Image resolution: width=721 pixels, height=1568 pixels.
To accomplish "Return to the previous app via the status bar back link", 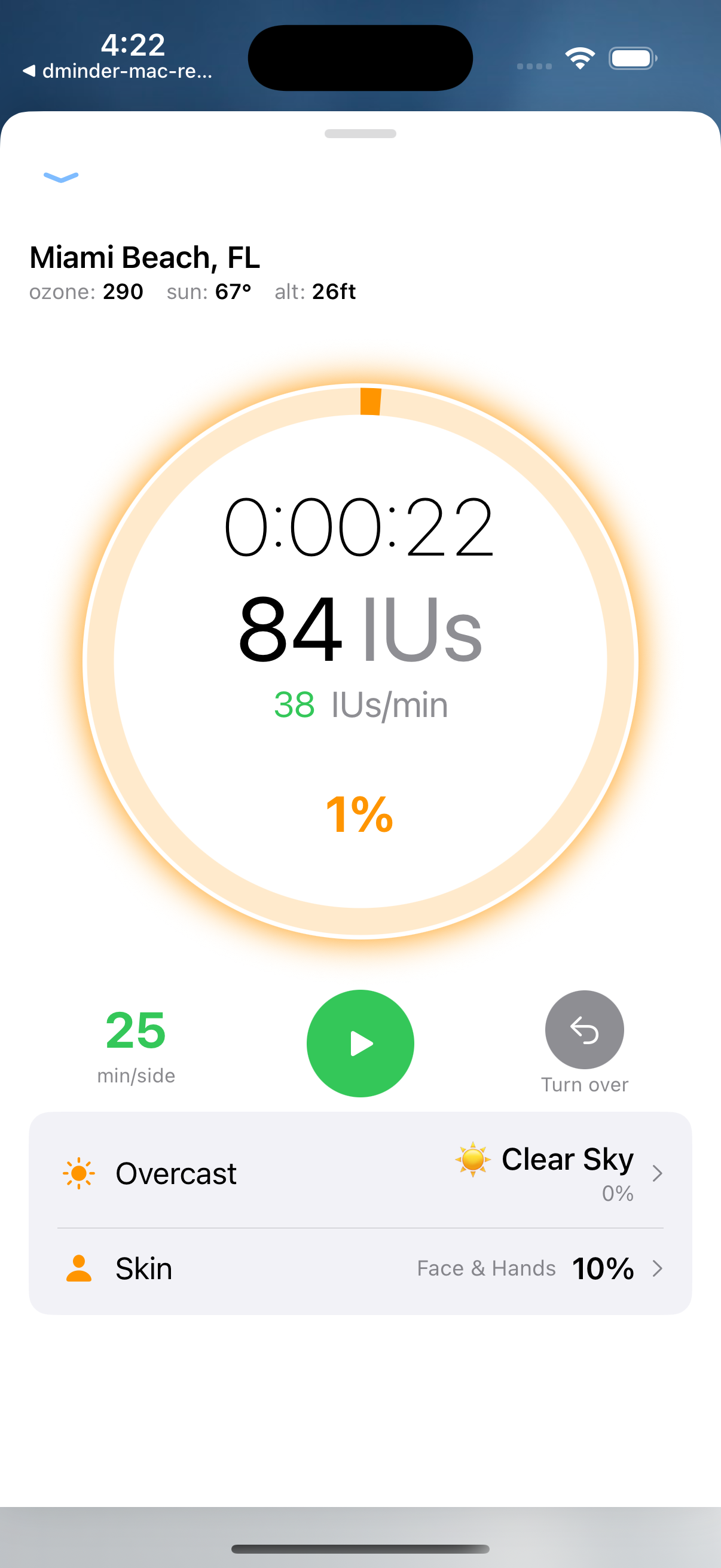I will 118,71.
